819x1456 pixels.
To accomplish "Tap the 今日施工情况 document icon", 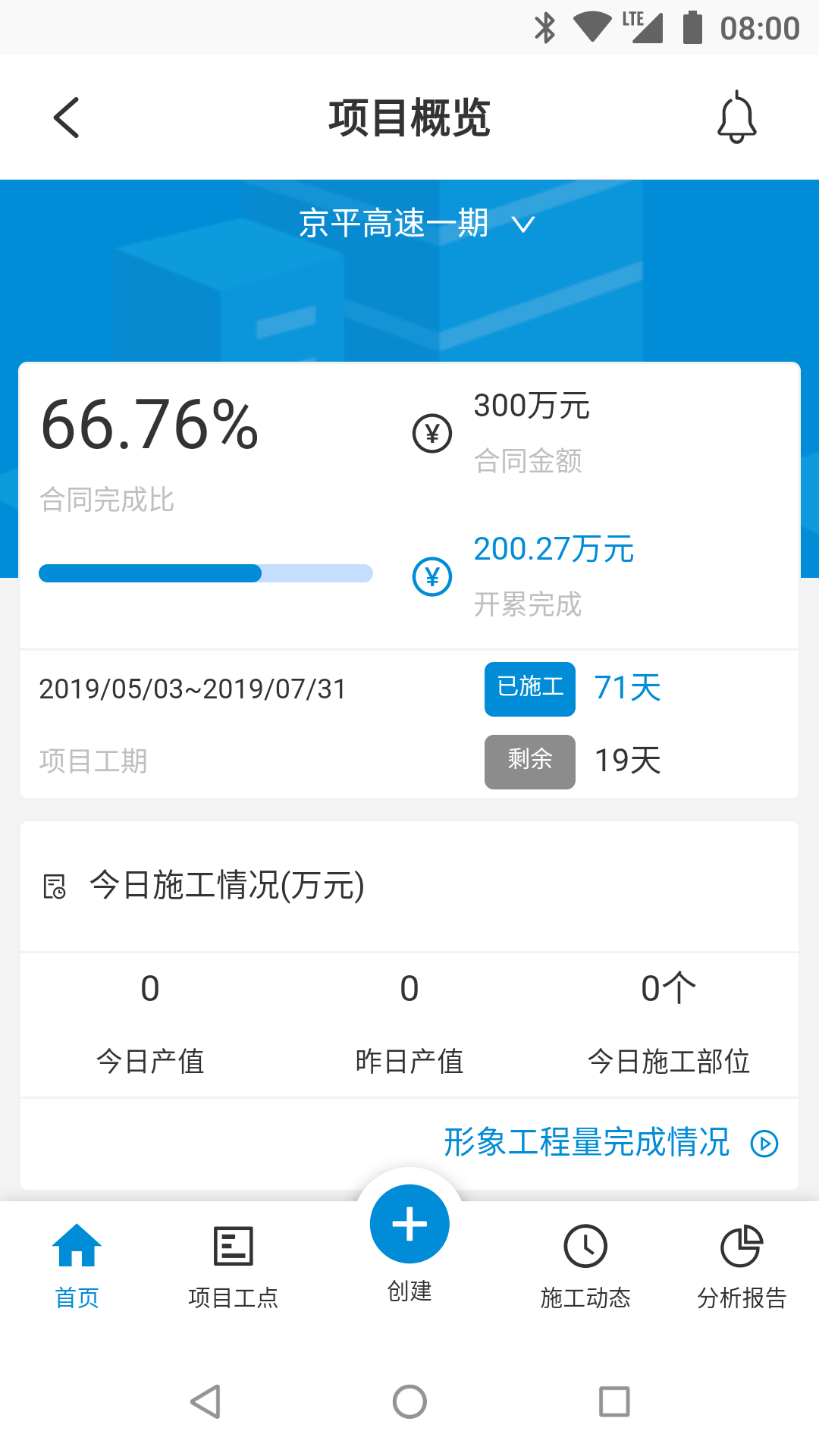I will click(54, 885).
